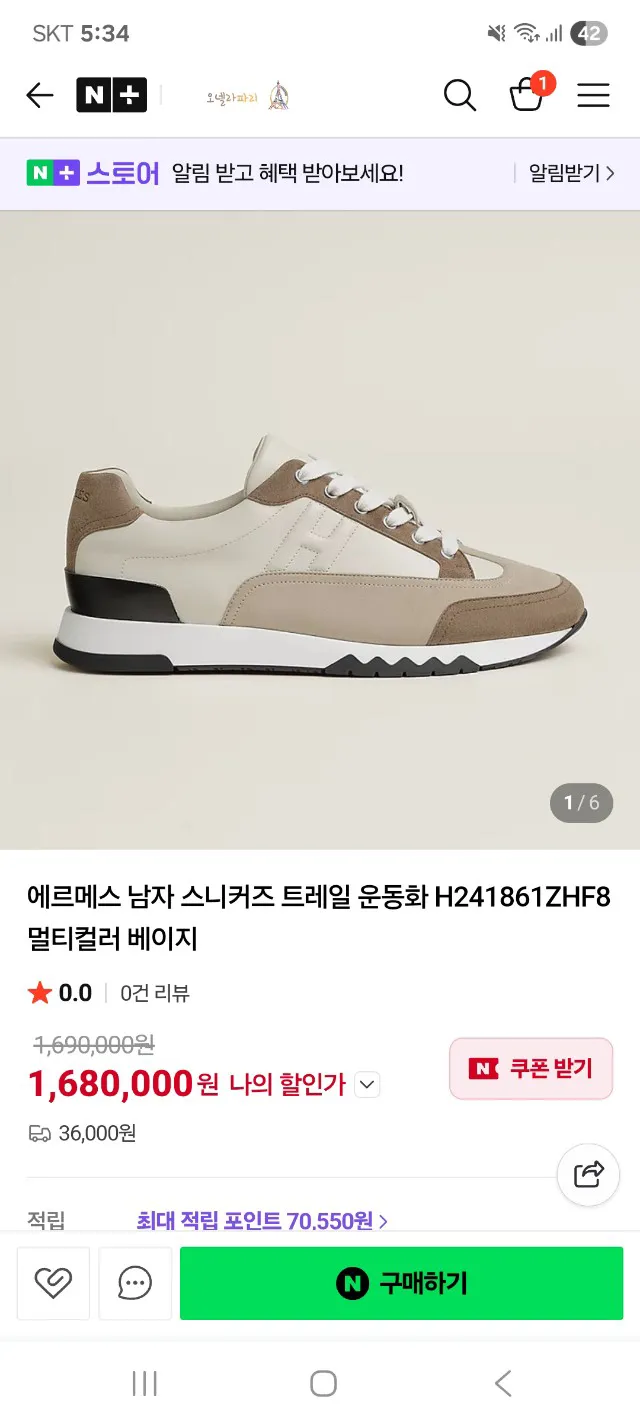
Task: Open the chat inquiry icon
Action: (x=135, y=1283)
